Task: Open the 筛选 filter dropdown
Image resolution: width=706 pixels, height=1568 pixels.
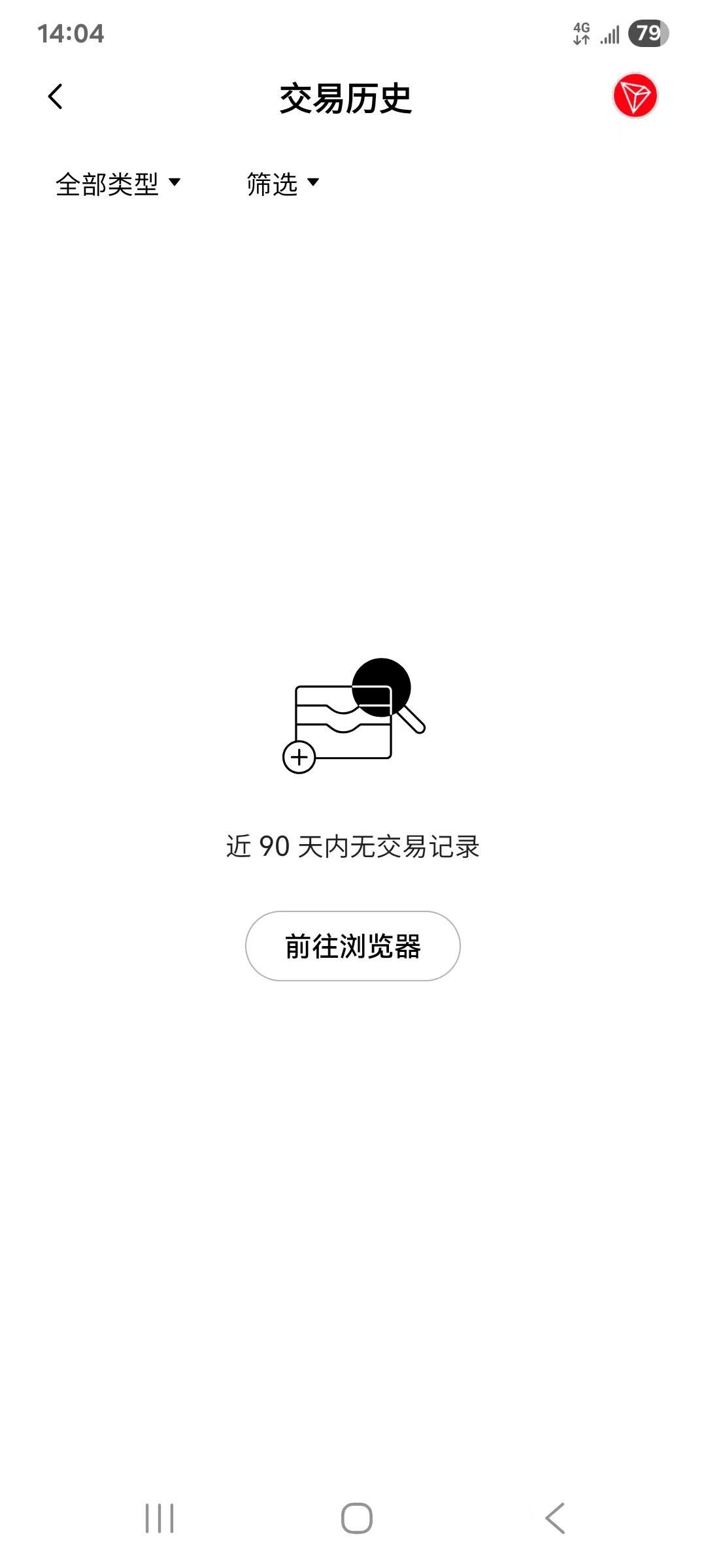Action: coord(282,184)
